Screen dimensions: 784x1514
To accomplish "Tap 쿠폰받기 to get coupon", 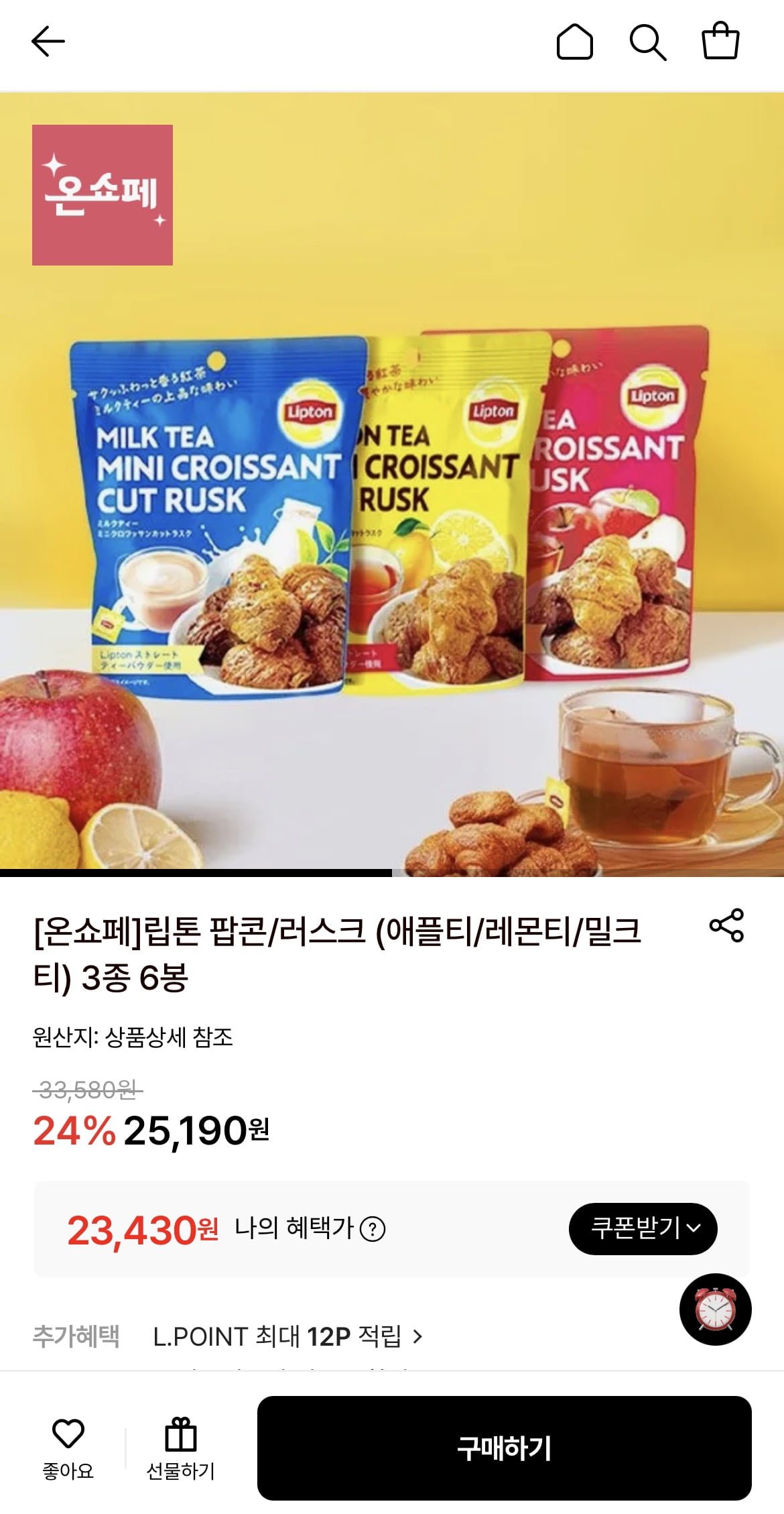I will click(643, 1229).
